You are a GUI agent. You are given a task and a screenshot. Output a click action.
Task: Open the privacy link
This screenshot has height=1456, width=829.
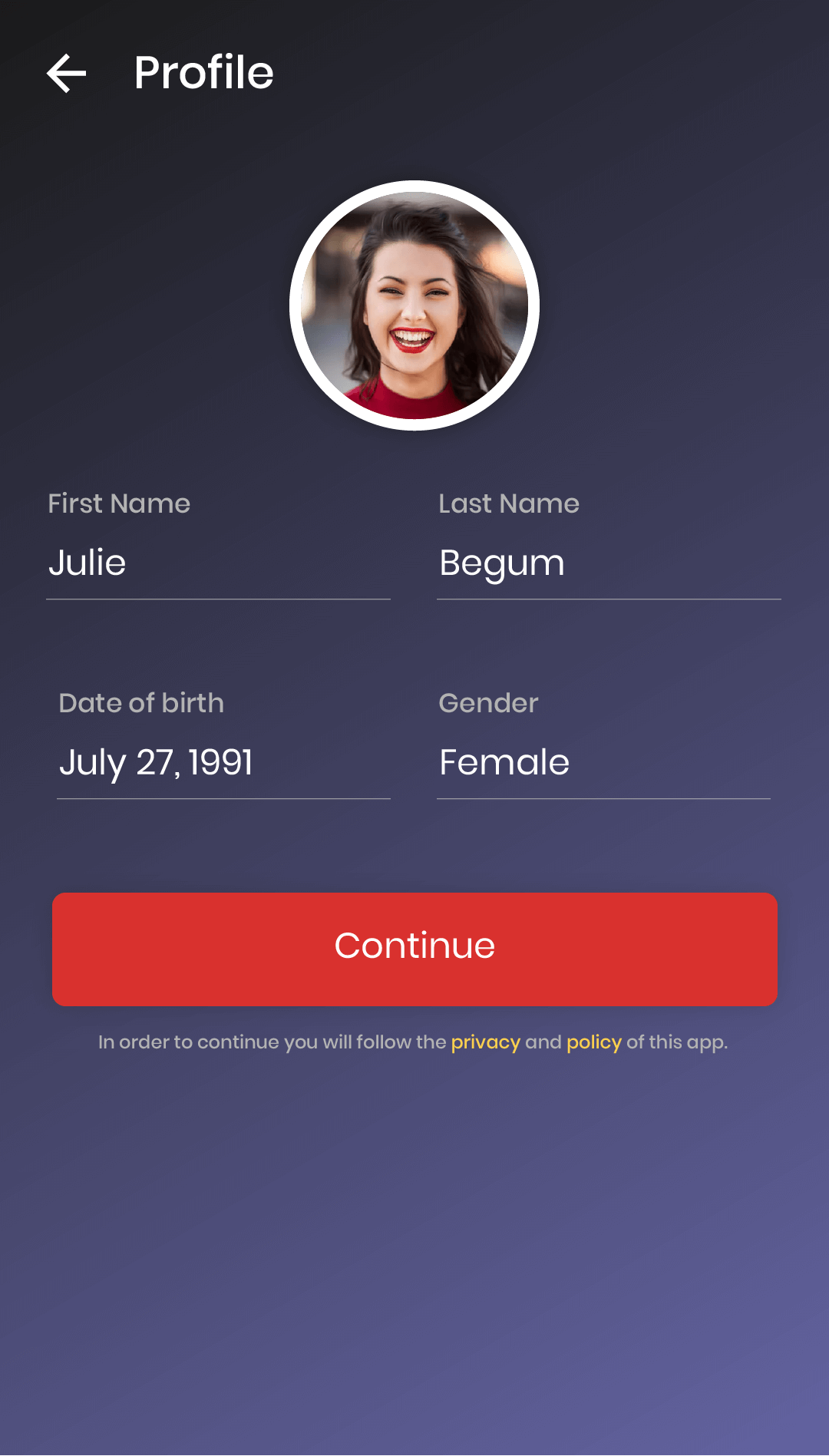[x=485, y=1042]
